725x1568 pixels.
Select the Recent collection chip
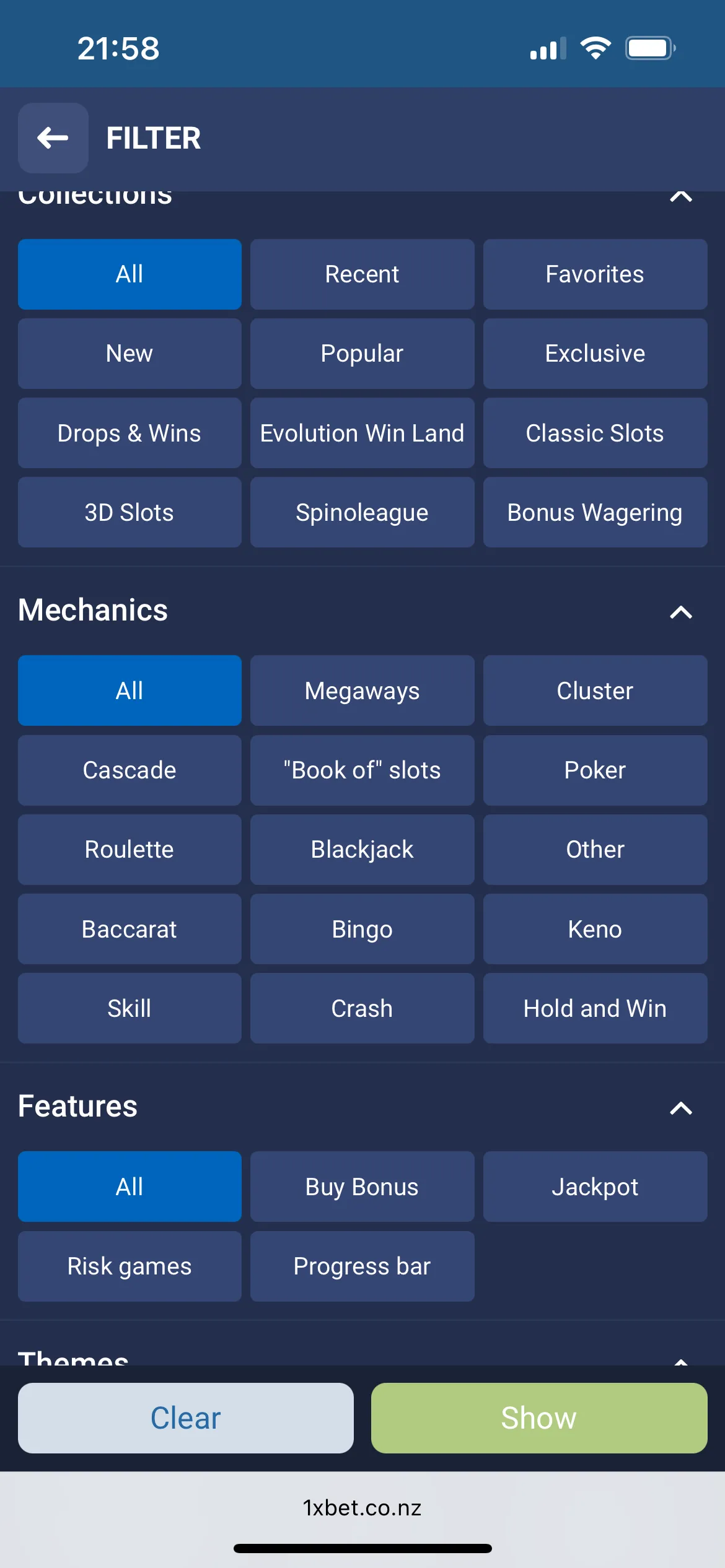tap(362, 274)
